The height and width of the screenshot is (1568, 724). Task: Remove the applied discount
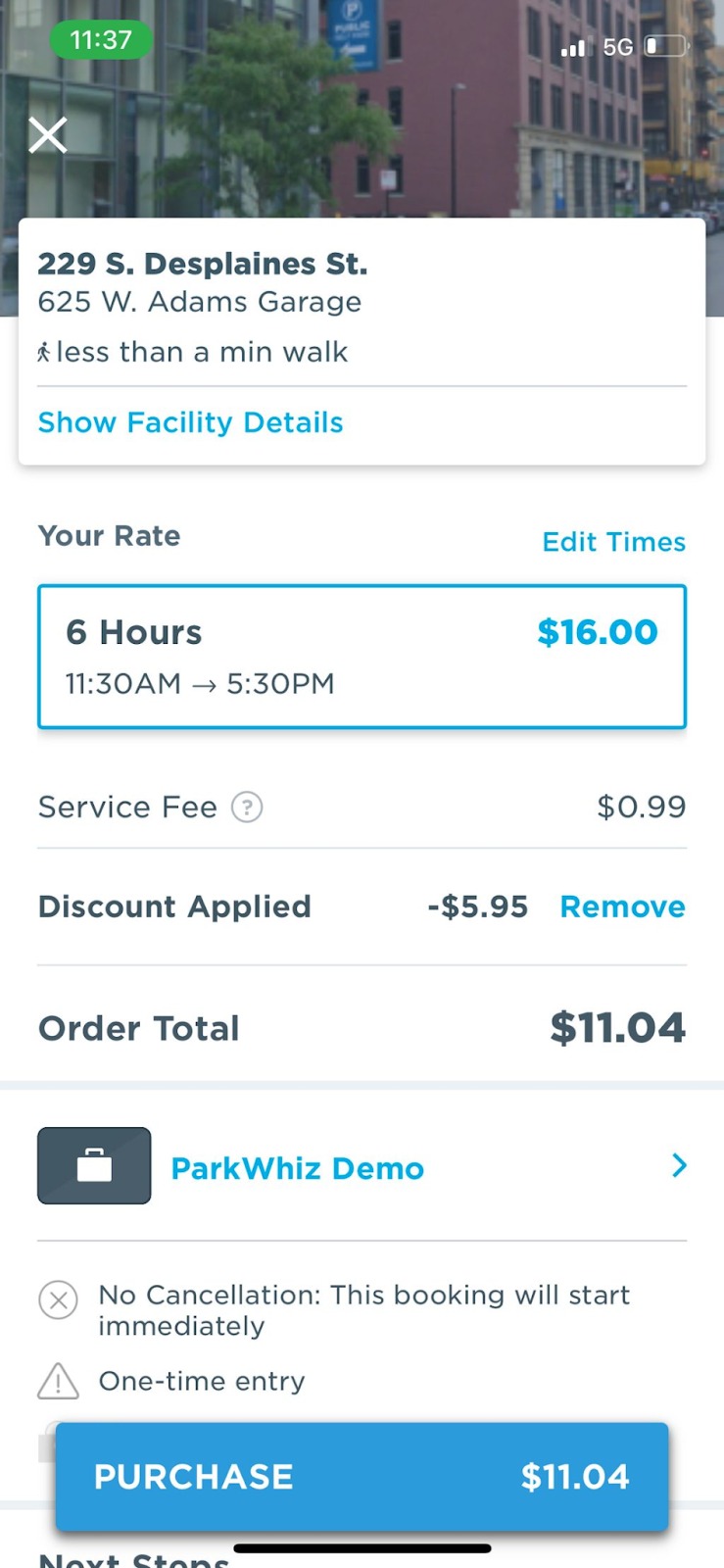622,906
